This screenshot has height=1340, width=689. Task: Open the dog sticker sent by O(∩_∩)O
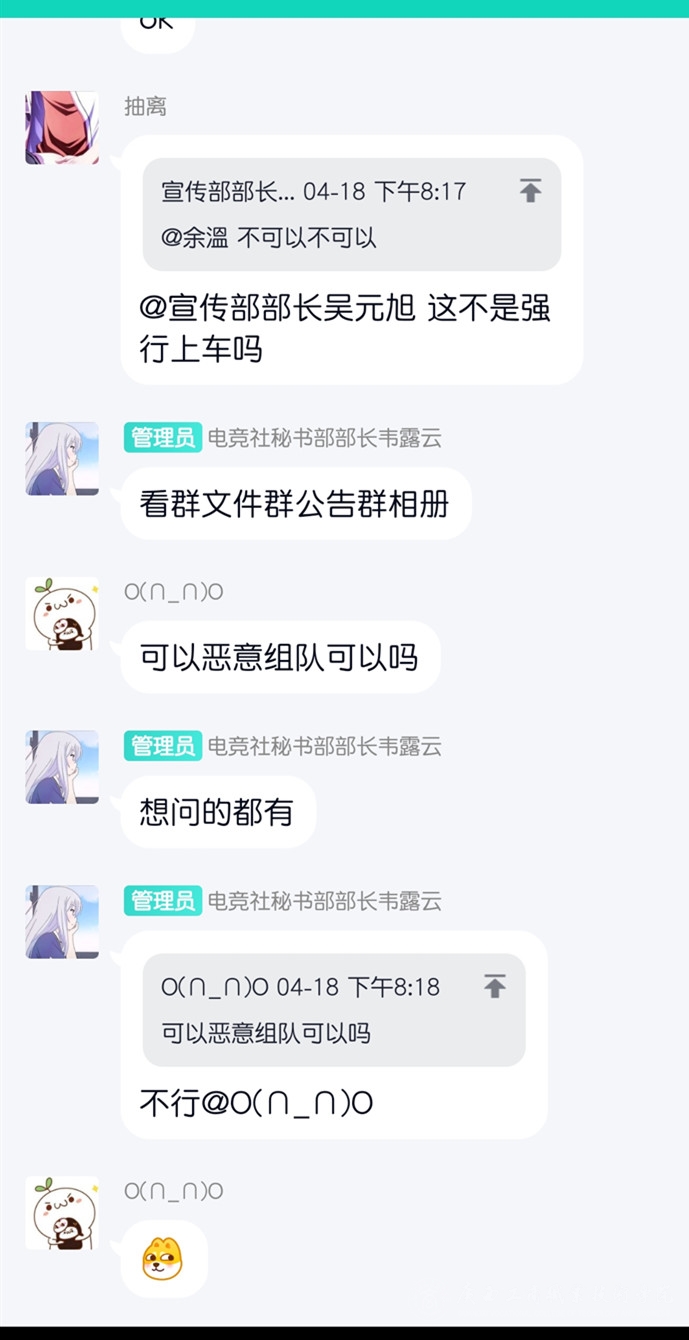tap(162, 1258)
